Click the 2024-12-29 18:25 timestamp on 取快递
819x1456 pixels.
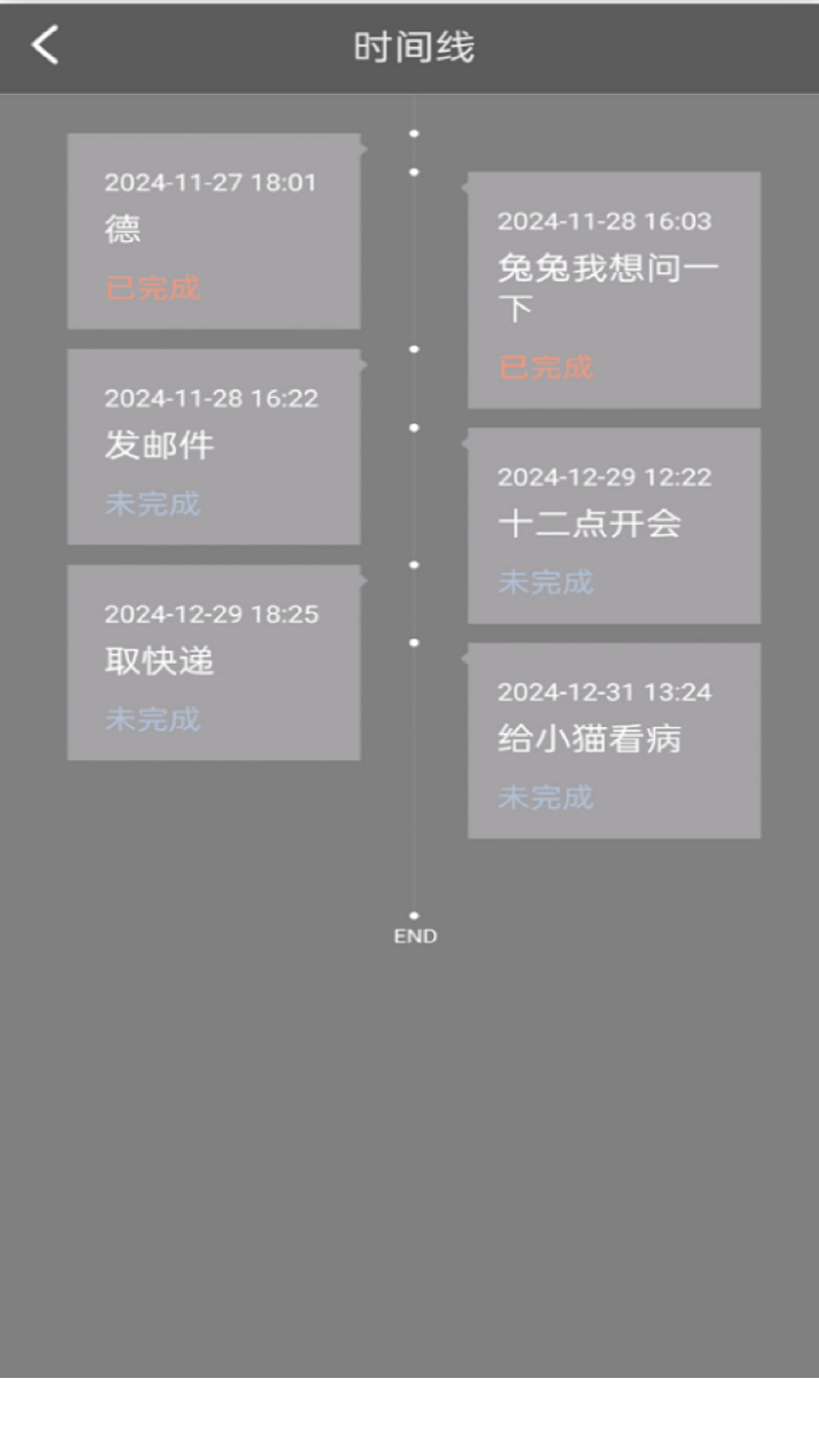tap(212, 615)
